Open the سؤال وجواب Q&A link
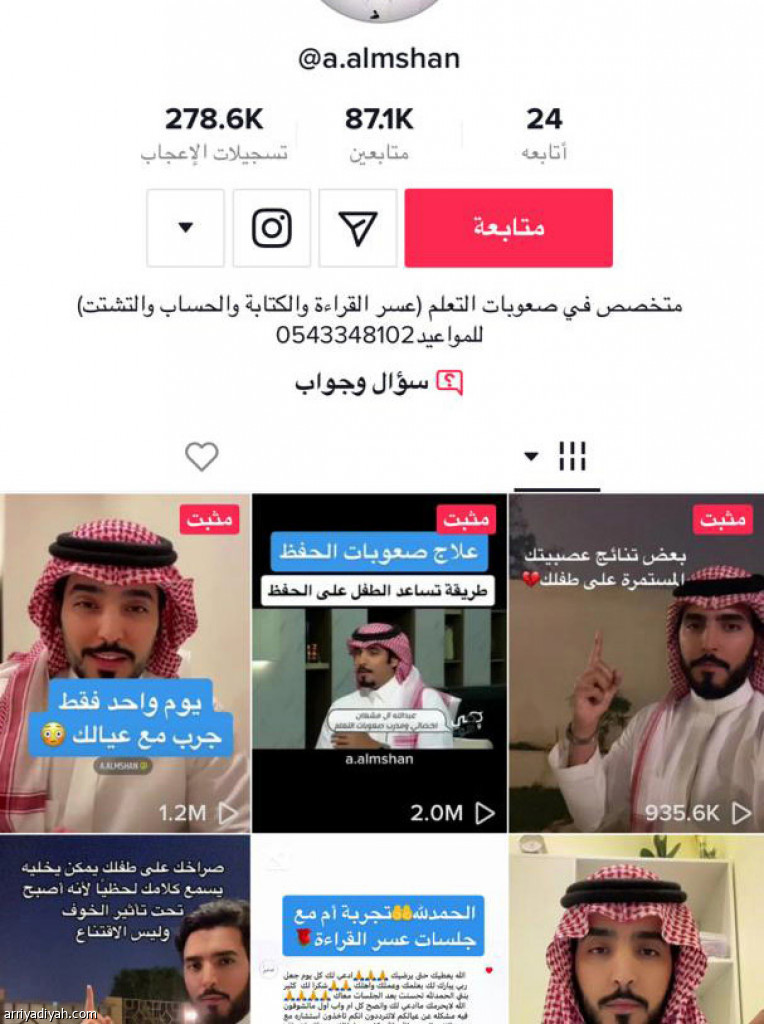 (378, 383)
